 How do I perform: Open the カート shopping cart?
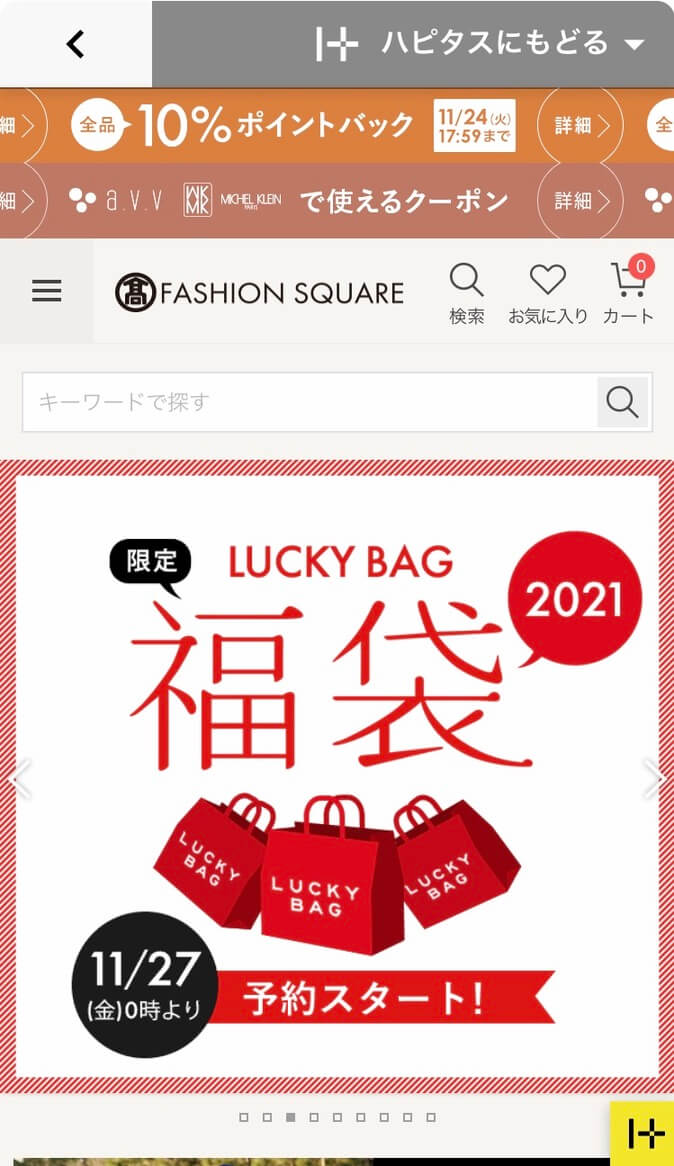[628, 292]
